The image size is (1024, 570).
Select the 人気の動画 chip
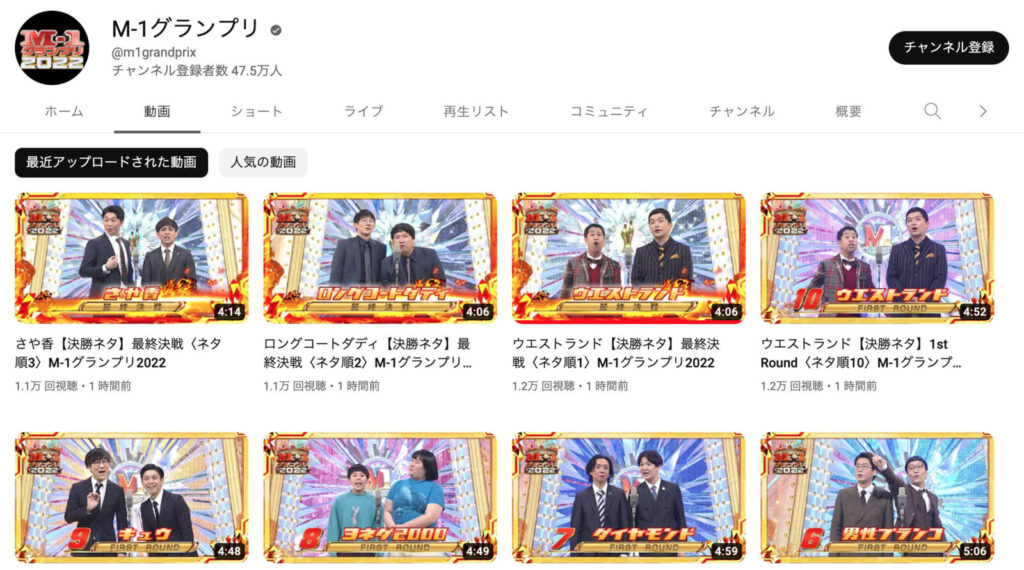(263, 162)
